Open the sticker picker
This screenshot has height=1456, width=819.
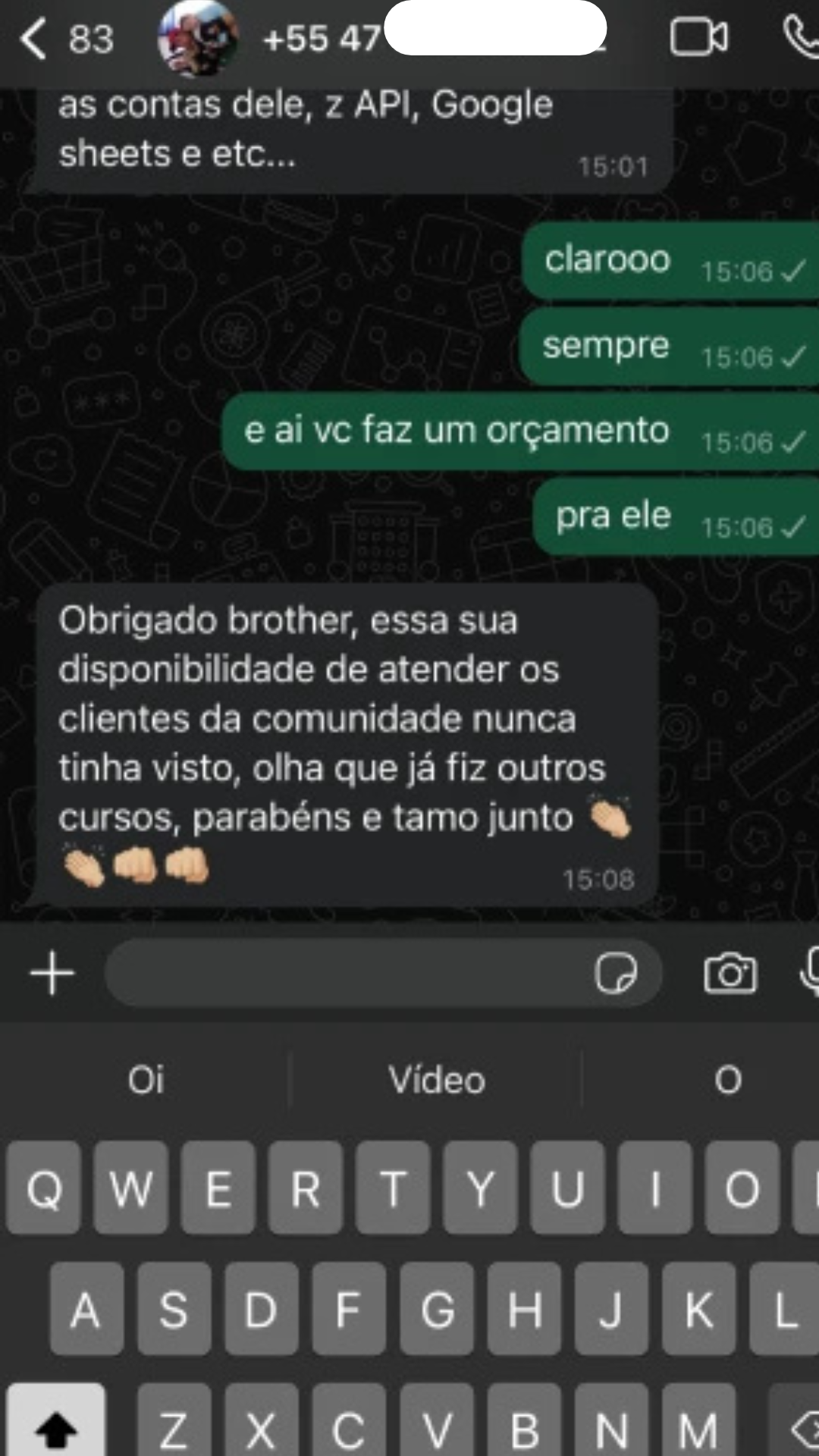click(616, 973)
